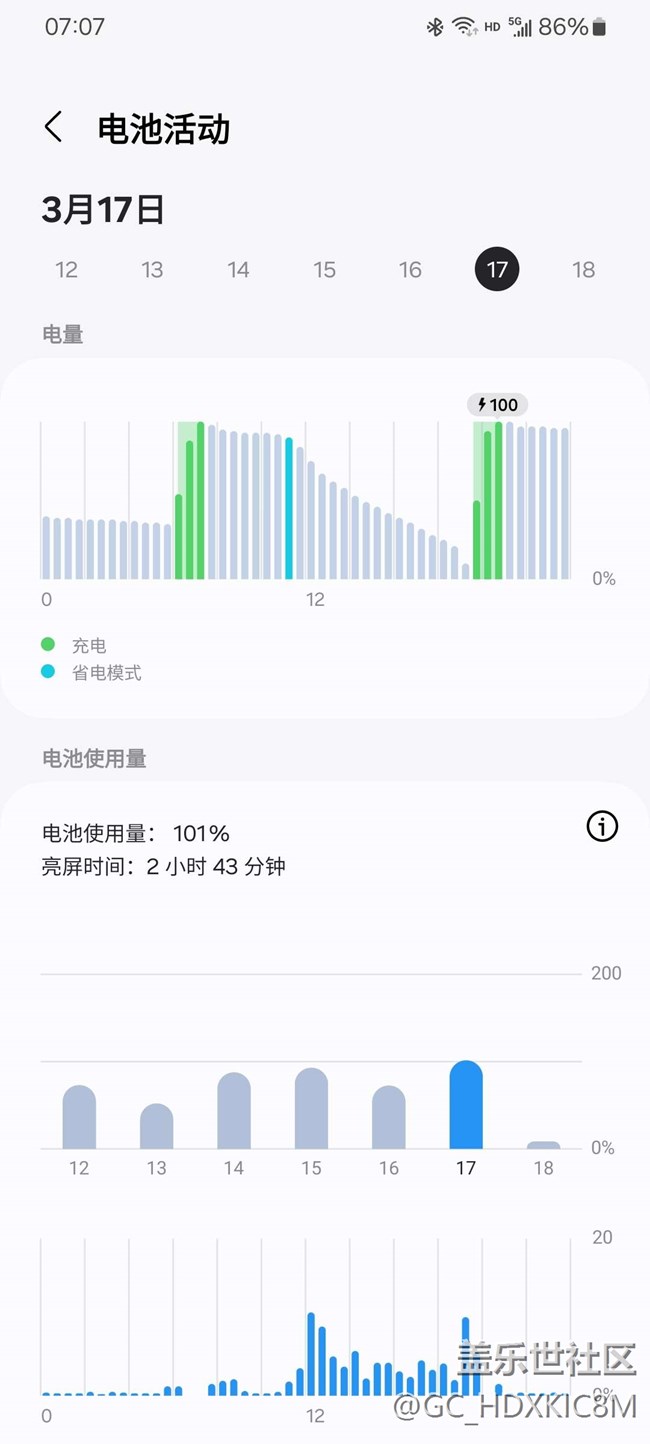Pick the bar for day 16 in usage chart
The width and height of the screenshot is (650, 1444).
point(389,1118)
